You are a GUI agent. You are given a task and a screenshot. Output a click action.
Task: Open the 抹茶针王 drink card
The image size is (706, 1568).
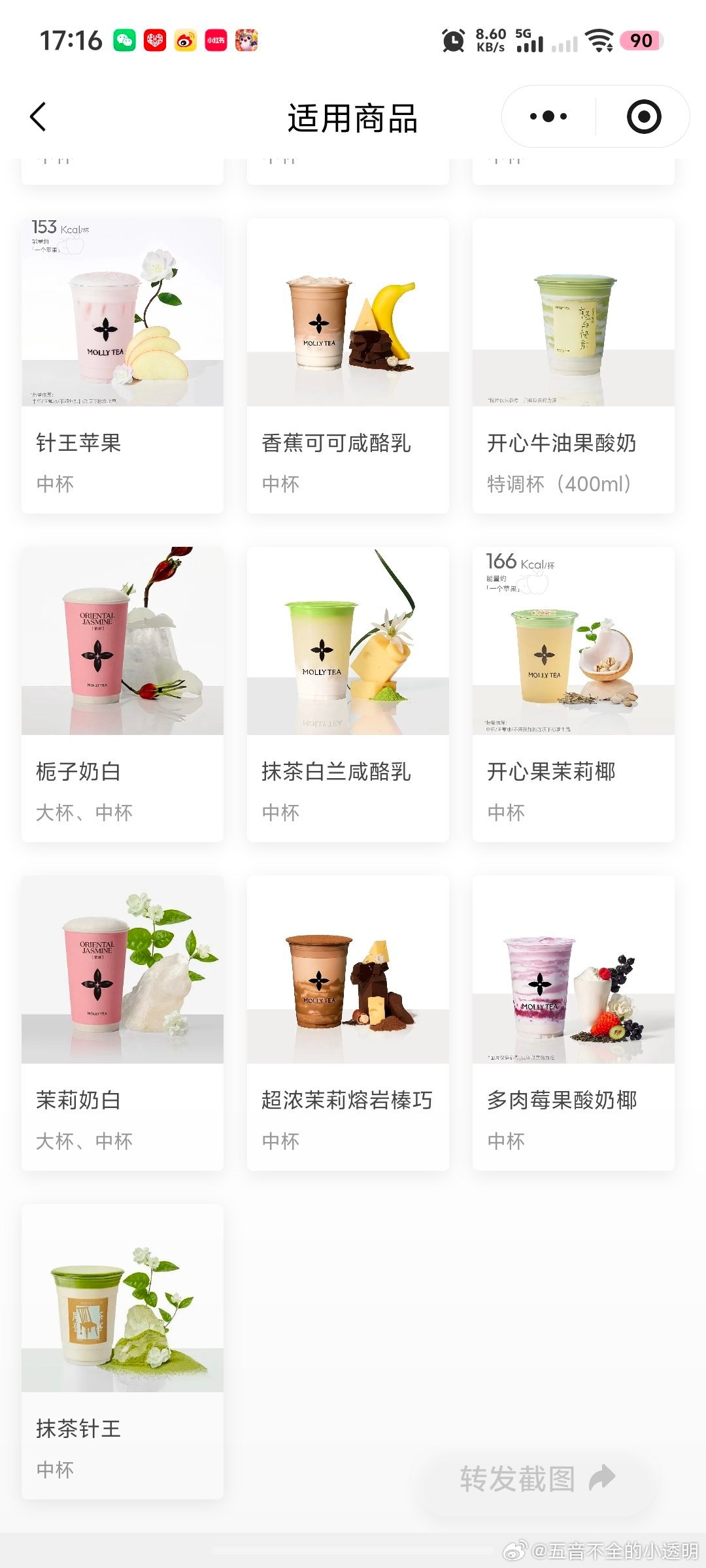[x=122, y=1352]
